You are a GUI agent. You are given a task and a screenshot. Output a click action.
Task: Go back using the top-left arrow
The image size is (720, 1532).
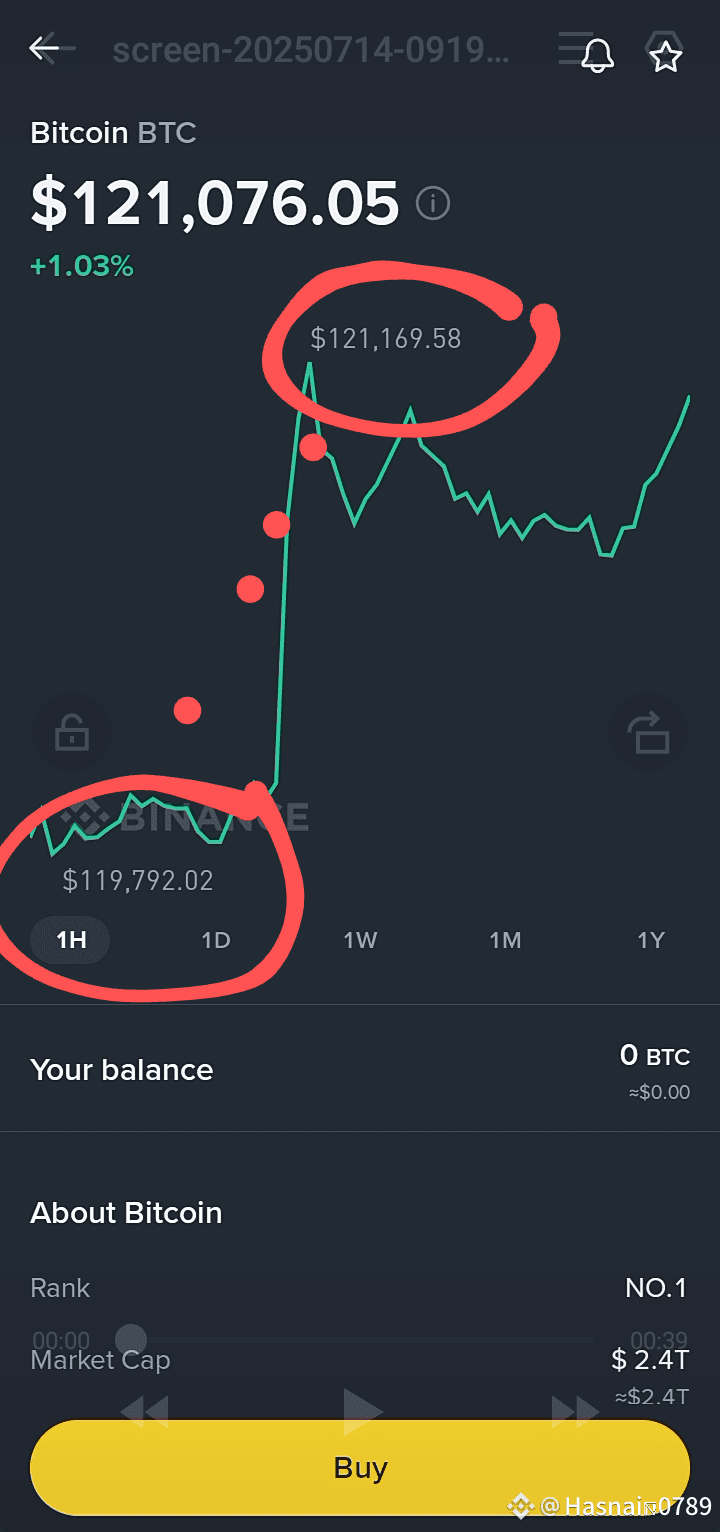click(x=45, y=48)
